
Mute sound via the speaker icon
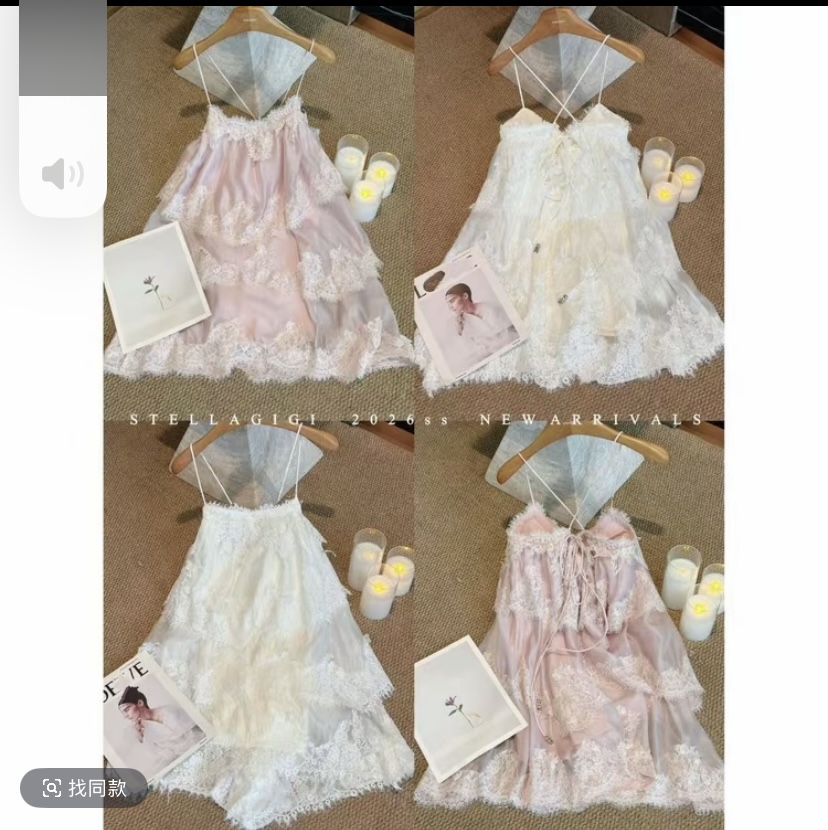(62, 174)
